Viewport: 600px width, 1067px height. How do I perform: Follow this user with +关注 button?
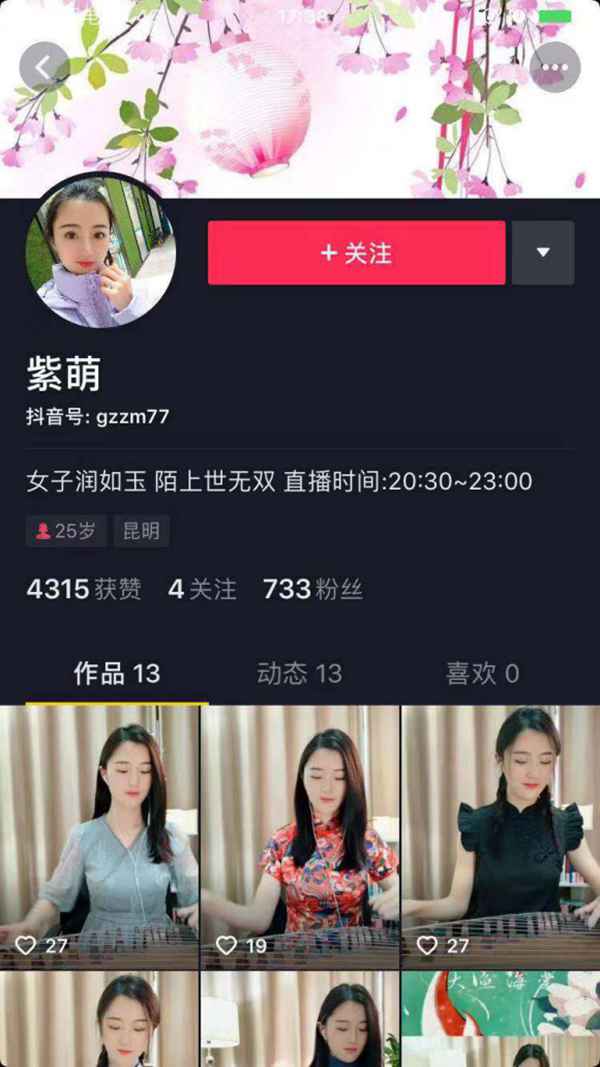coord(356,253)
